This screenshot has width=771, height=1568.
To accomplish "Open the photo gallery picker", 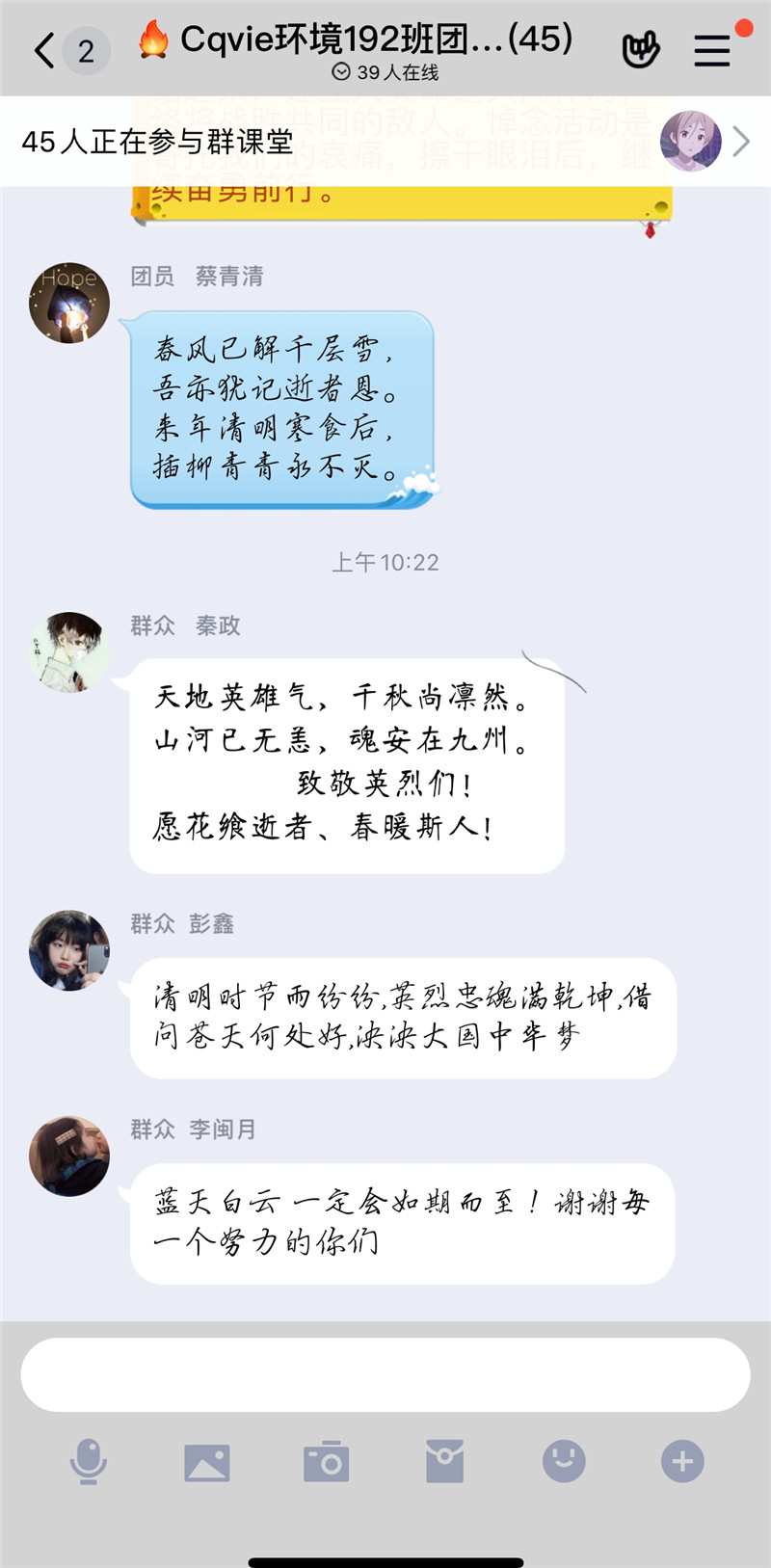I will point(207,1462).
